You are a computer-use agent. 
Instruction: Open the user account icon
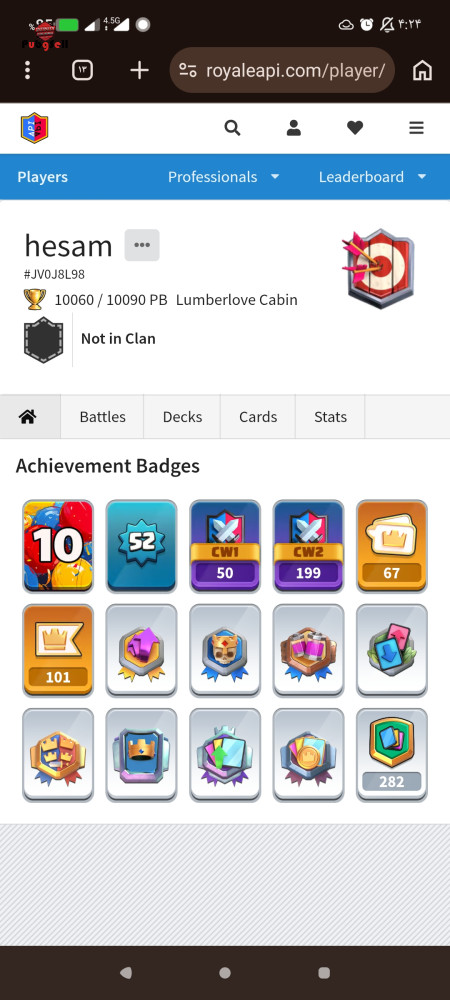[x=294, y=128]
